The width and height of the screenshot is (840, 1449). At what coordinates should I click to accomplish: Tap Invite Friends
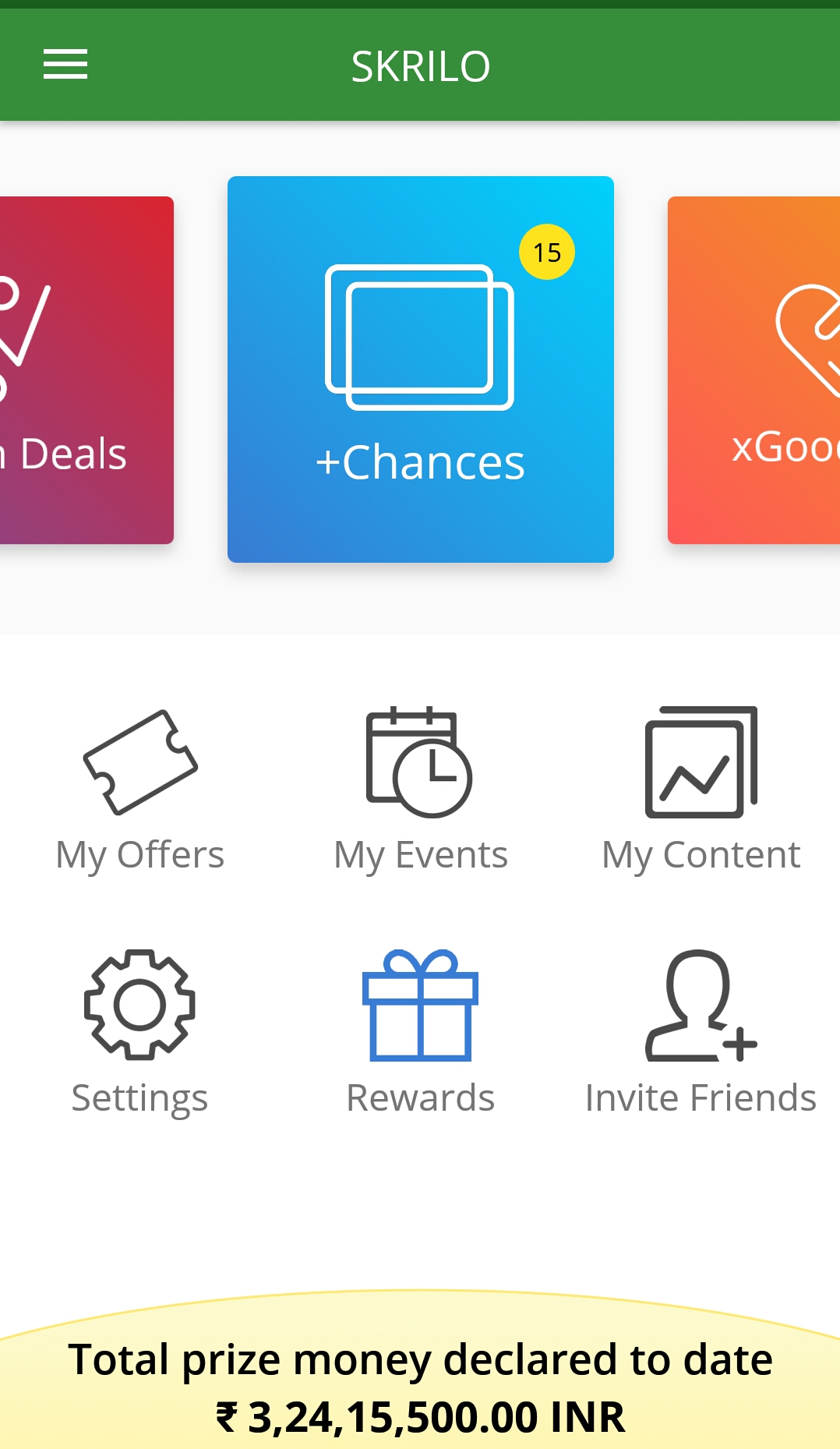tap(701, 1033)
